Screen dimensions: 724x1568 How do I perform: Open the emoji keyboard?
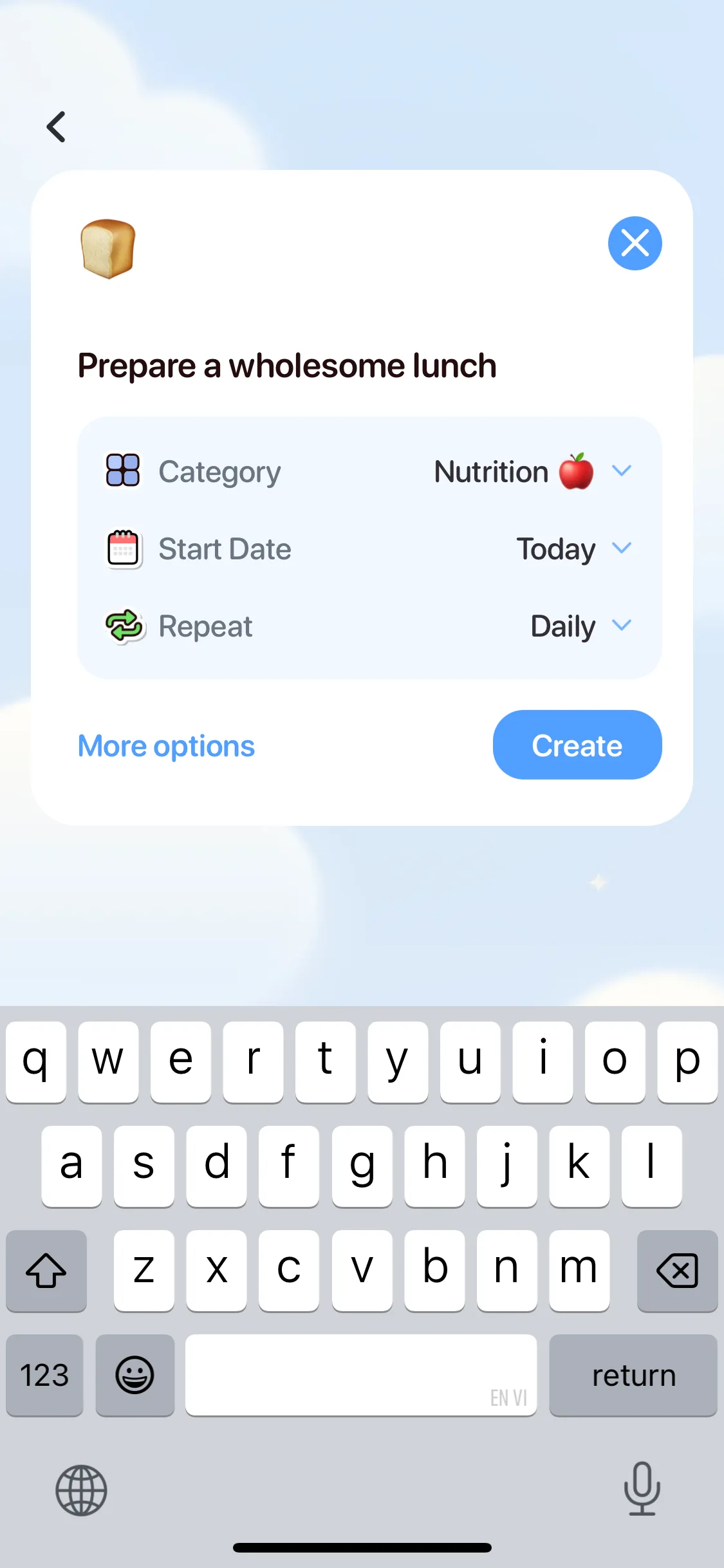135,1376
